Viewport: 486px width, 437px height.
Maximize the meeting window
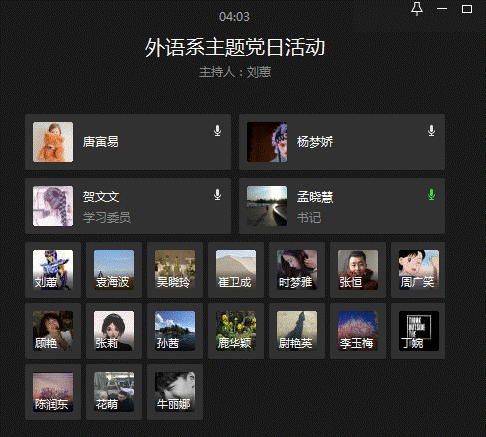(467, 9)
